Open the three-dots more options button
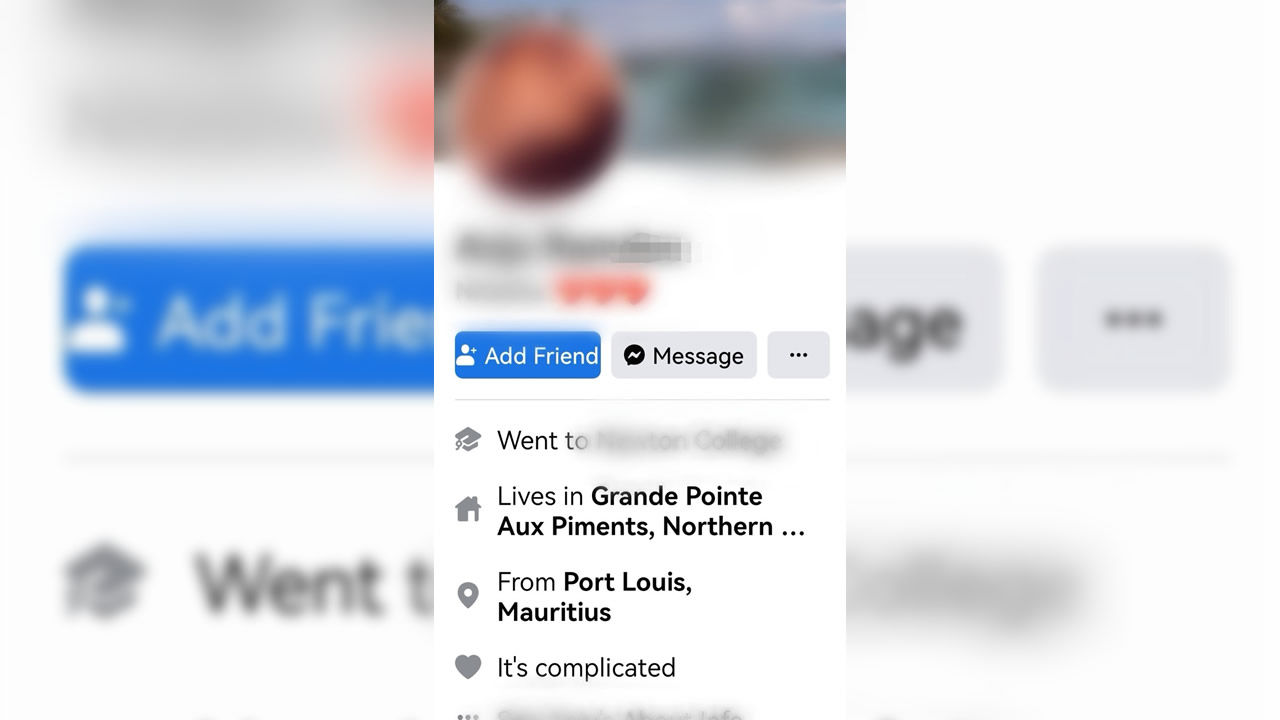Screen dimensions: 1280x720 [x=798, y=355]
